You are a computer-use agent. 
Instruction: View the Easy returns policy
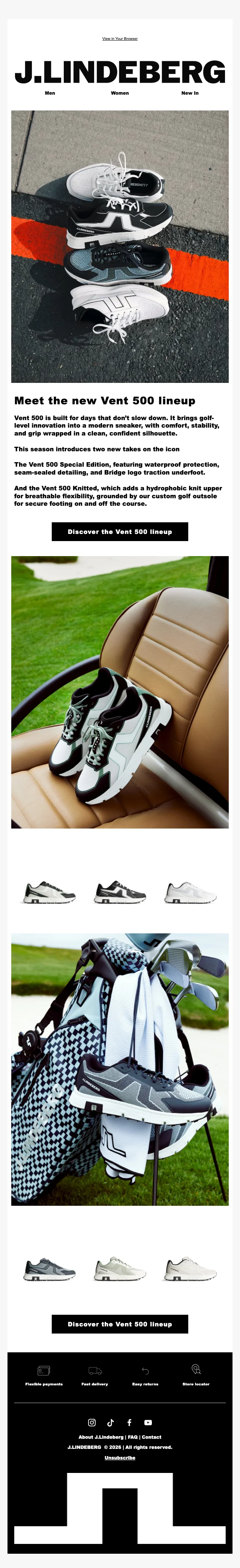point(145,1376)
